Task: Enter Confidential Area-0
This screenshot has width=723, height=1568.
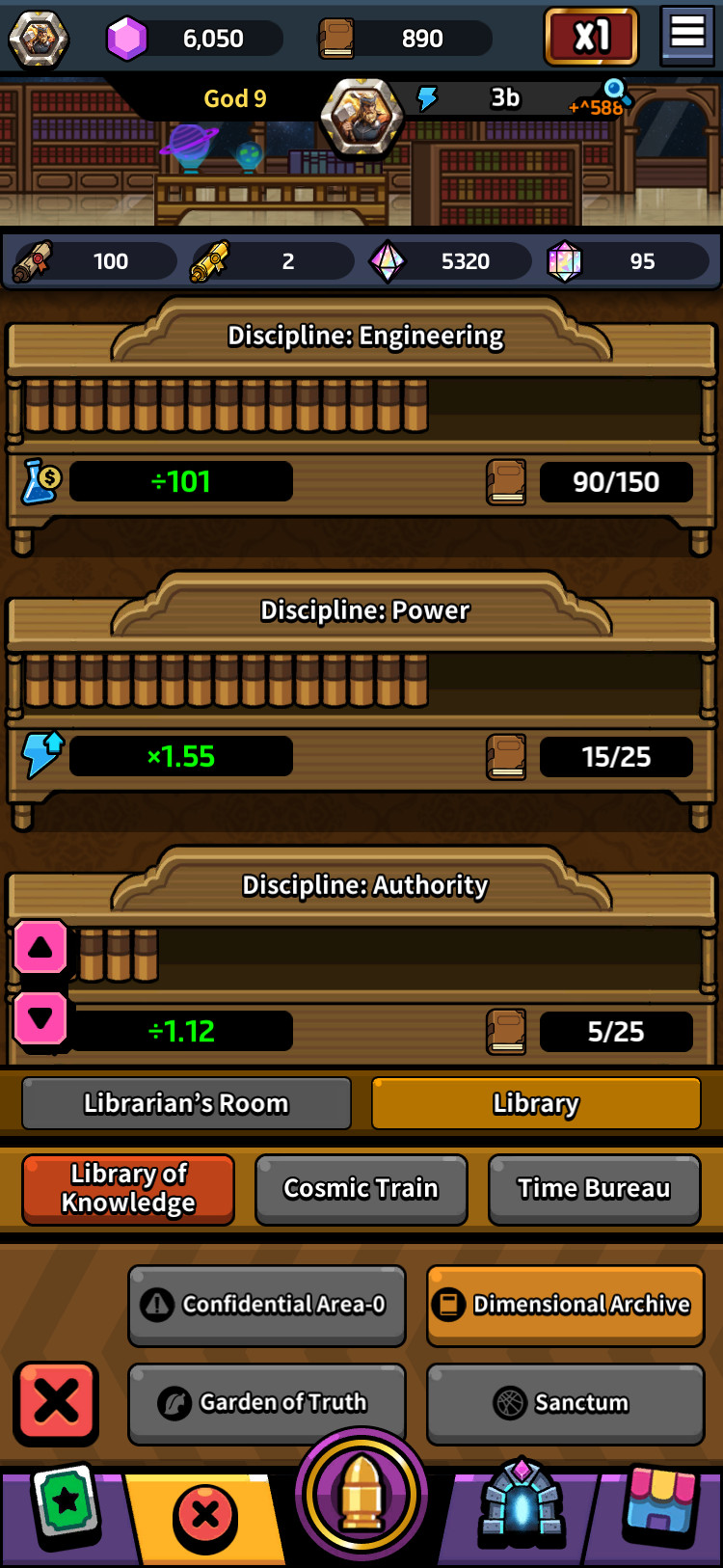Action: [267, 1305]
